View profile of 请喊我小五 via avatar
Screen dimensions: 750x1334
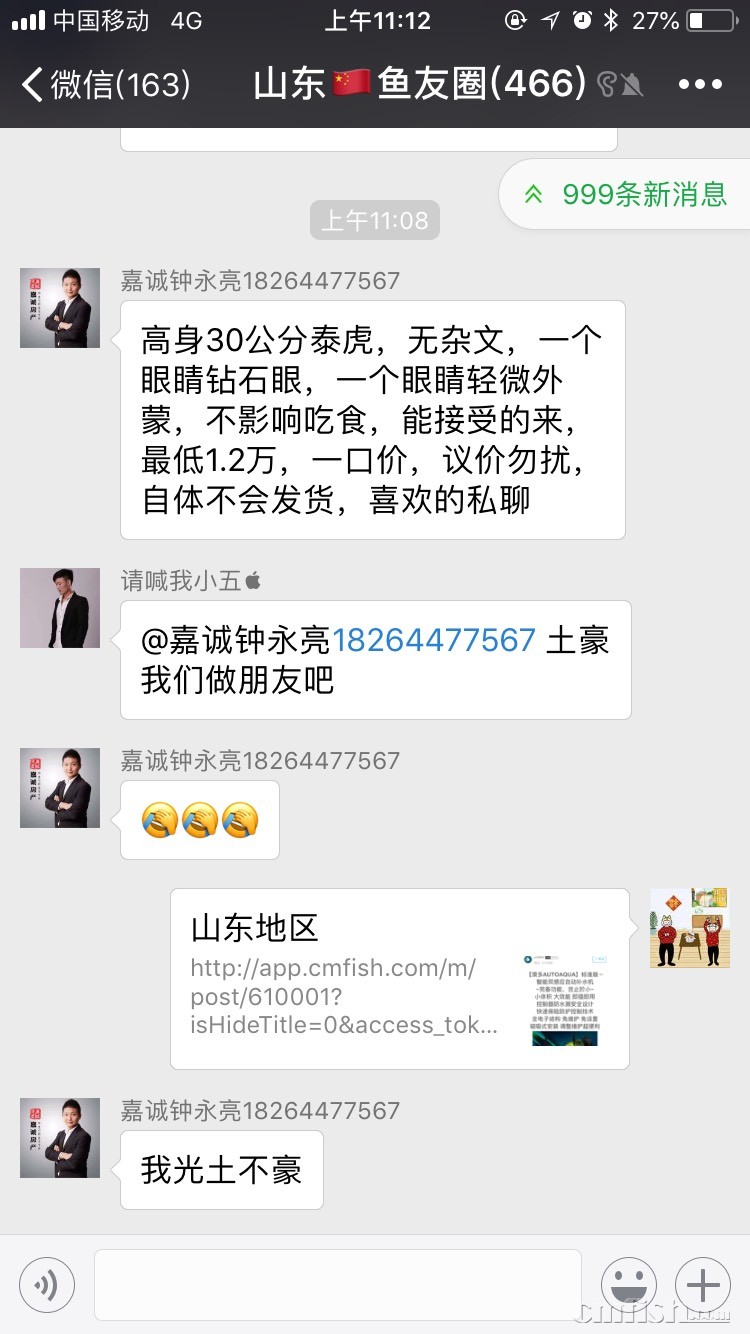click(x=60, y=608)
